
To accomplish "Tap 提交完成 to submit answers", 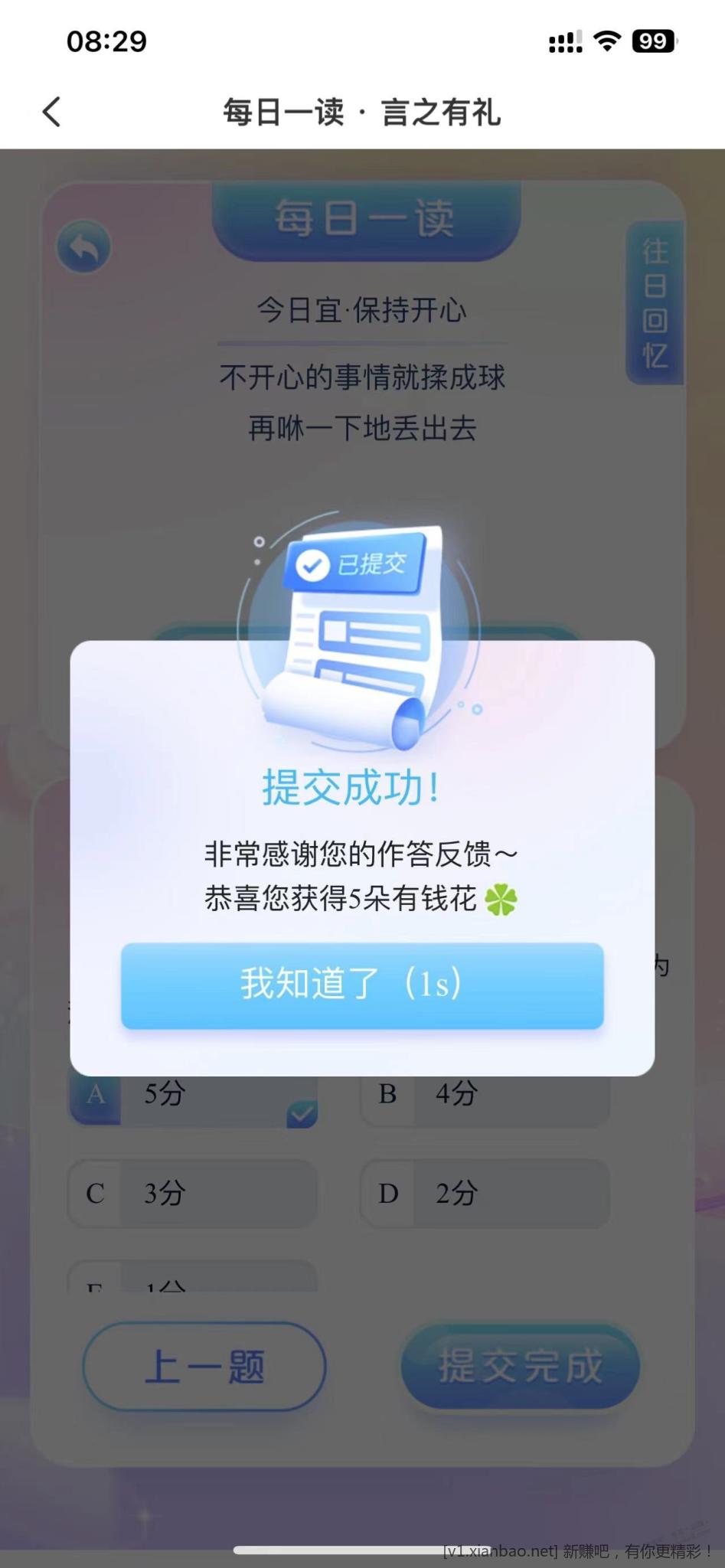I will tap(521, 1367).
